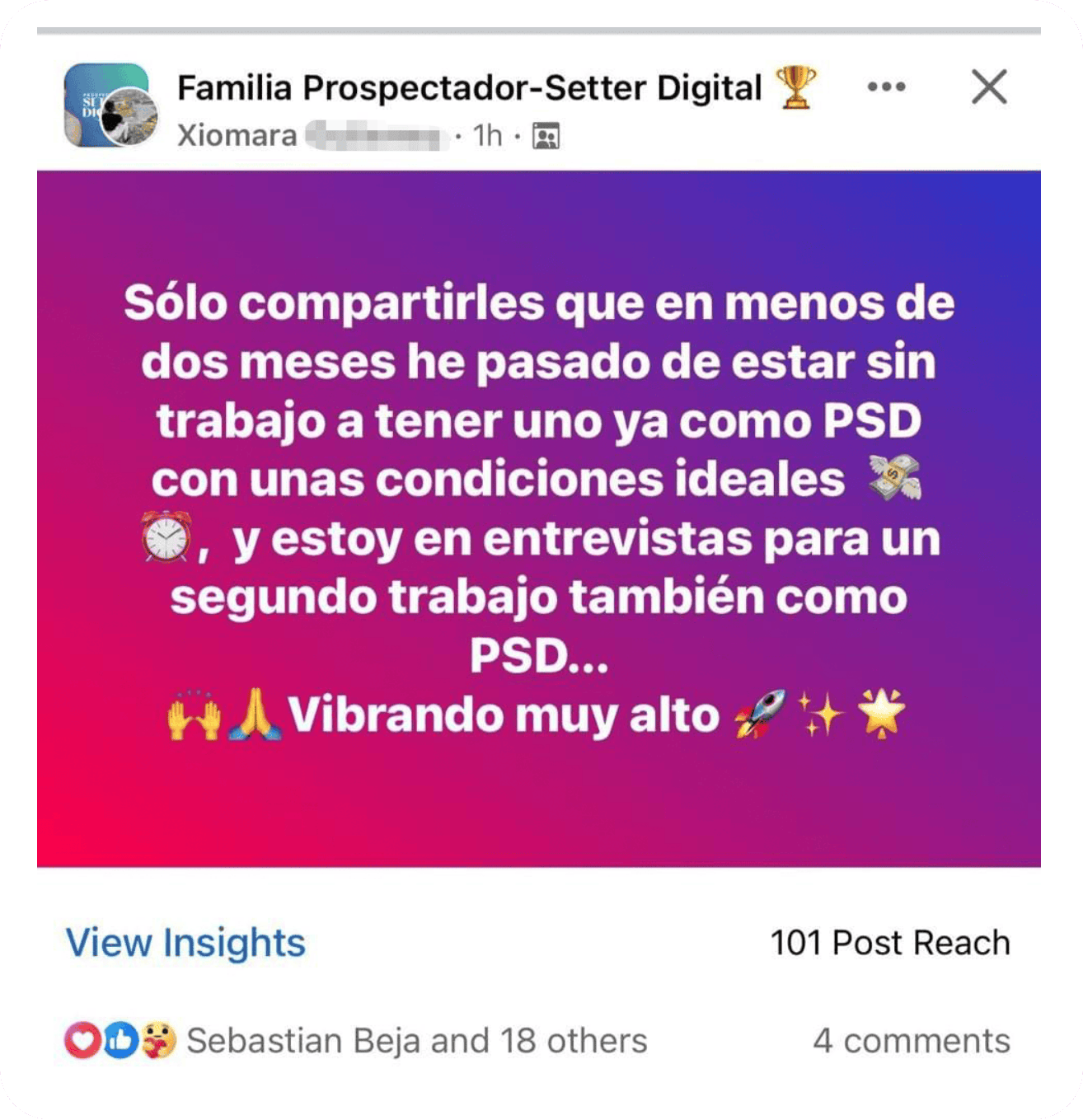
Task: Open the post's three-dot options menu
Action: tap(886, 87)
